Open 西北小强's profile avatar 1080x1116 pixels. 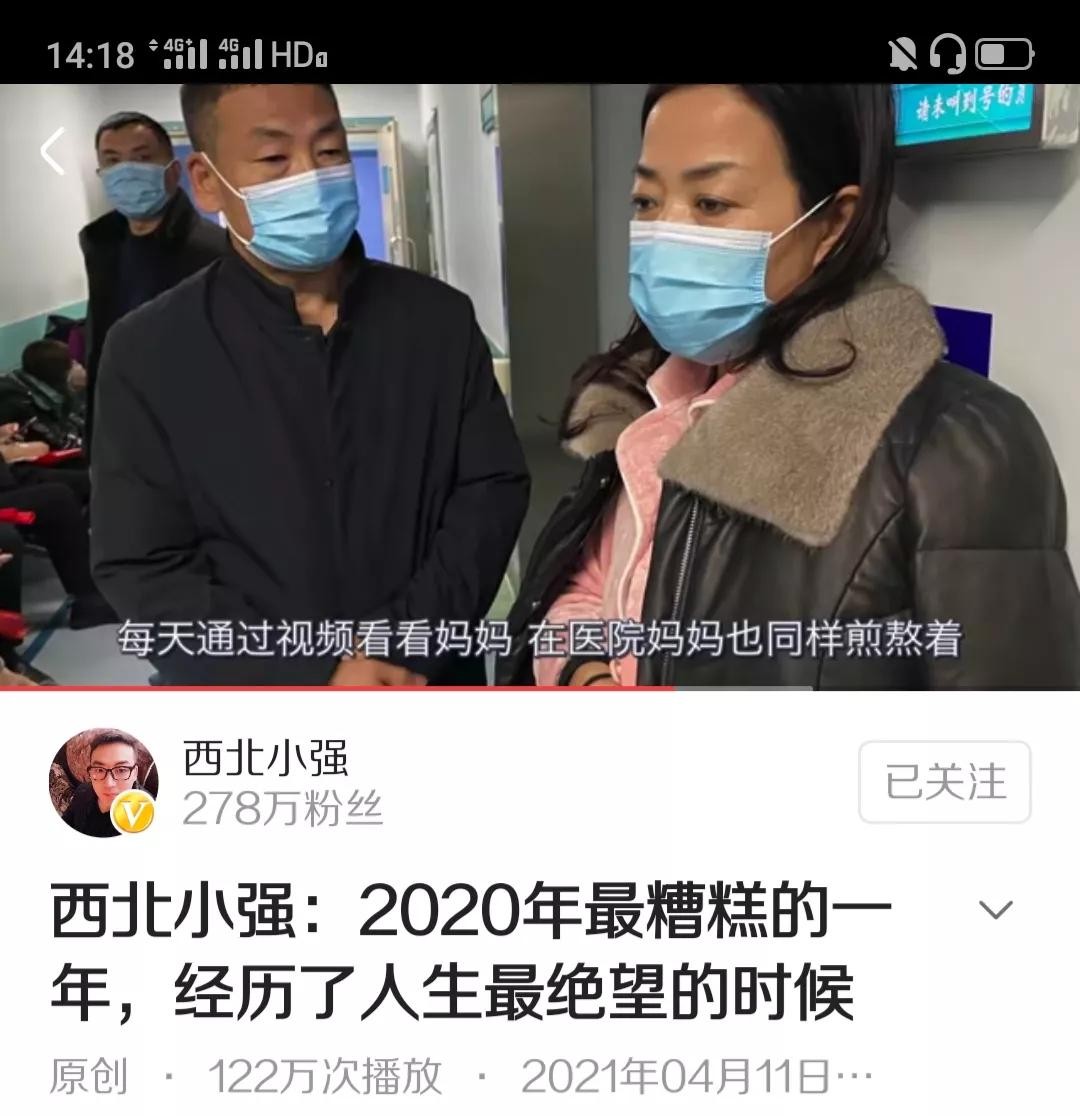pos(103,782)
